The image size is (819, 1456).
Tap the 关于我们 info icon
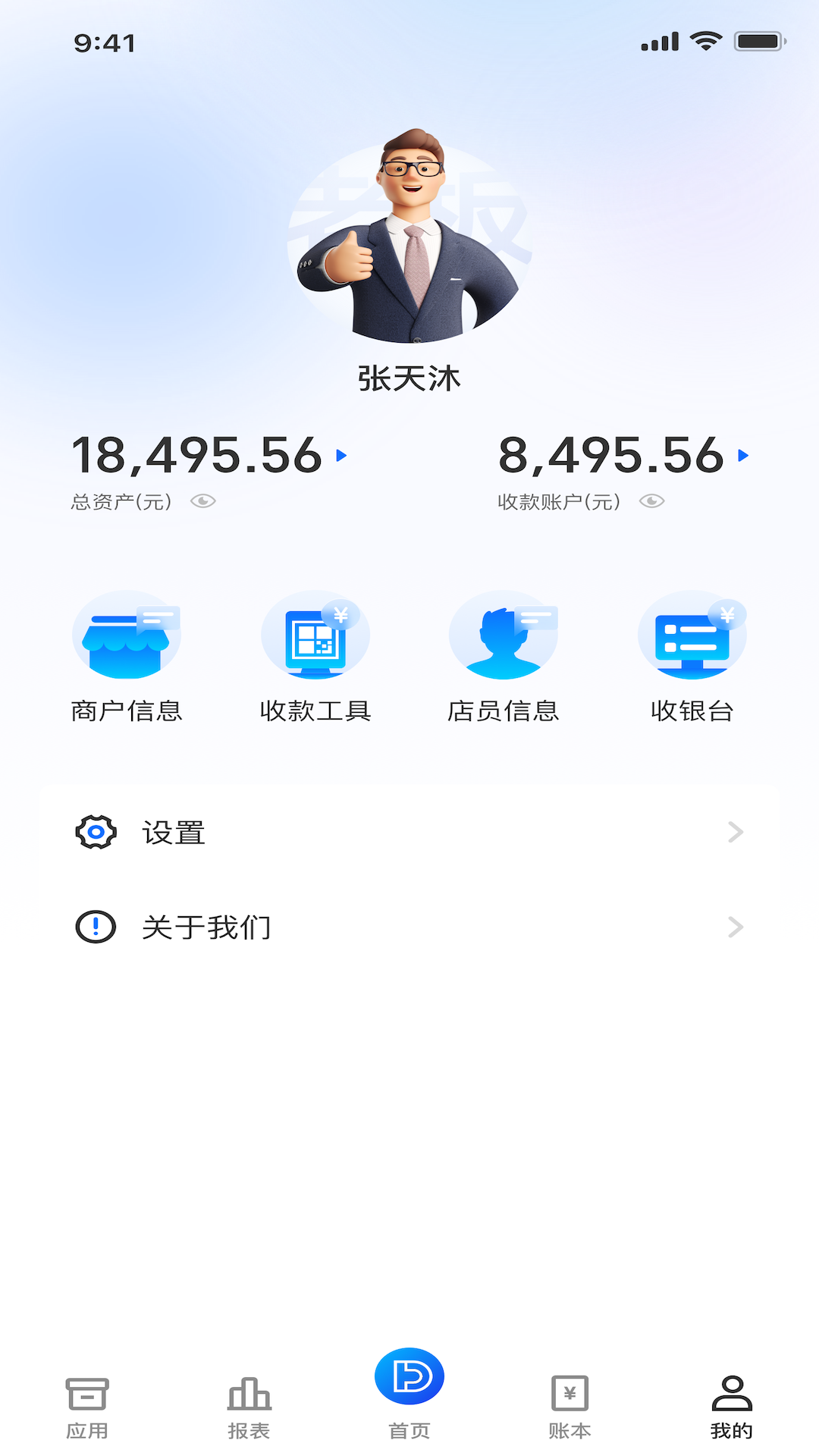(x=95, y=926)
